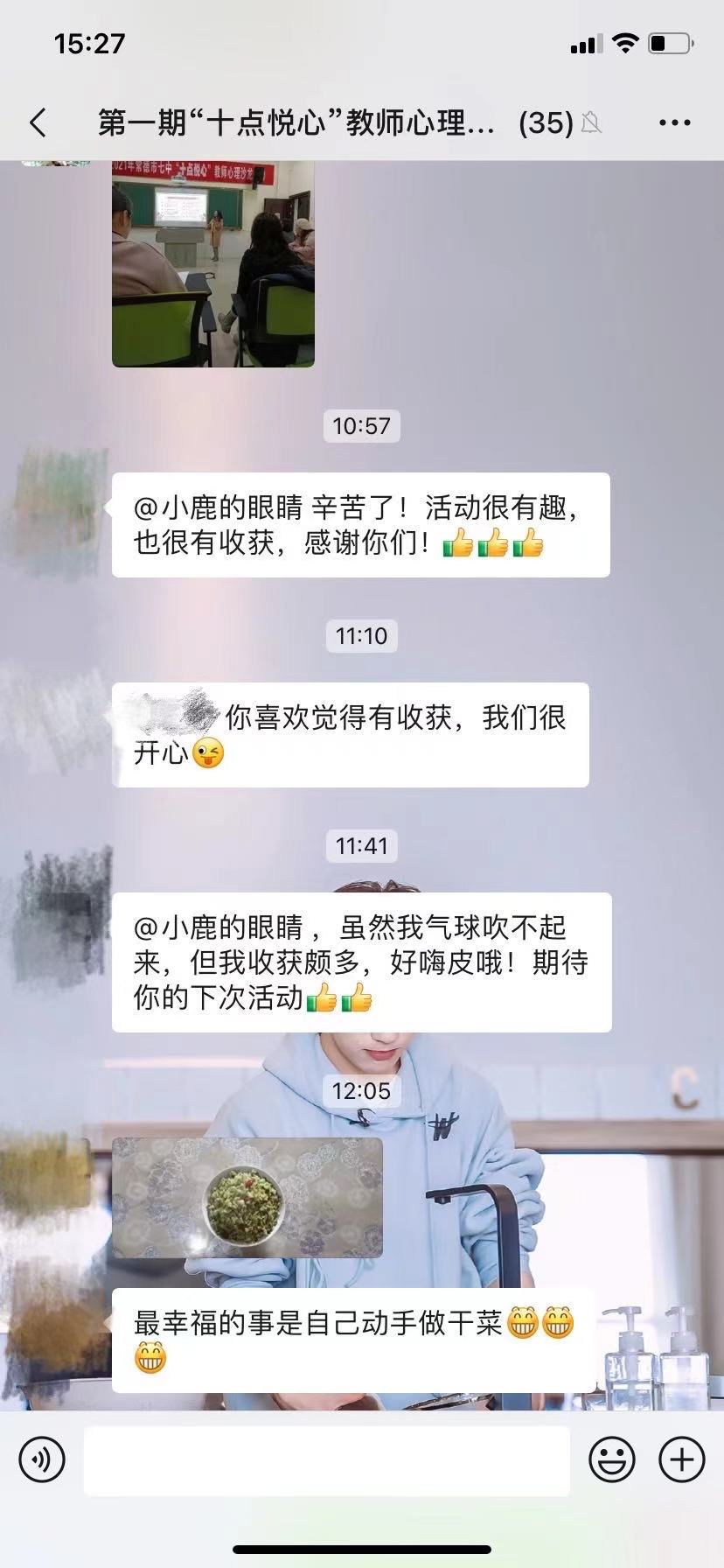Open the group chat's three-dot menu

pos(675,123)
